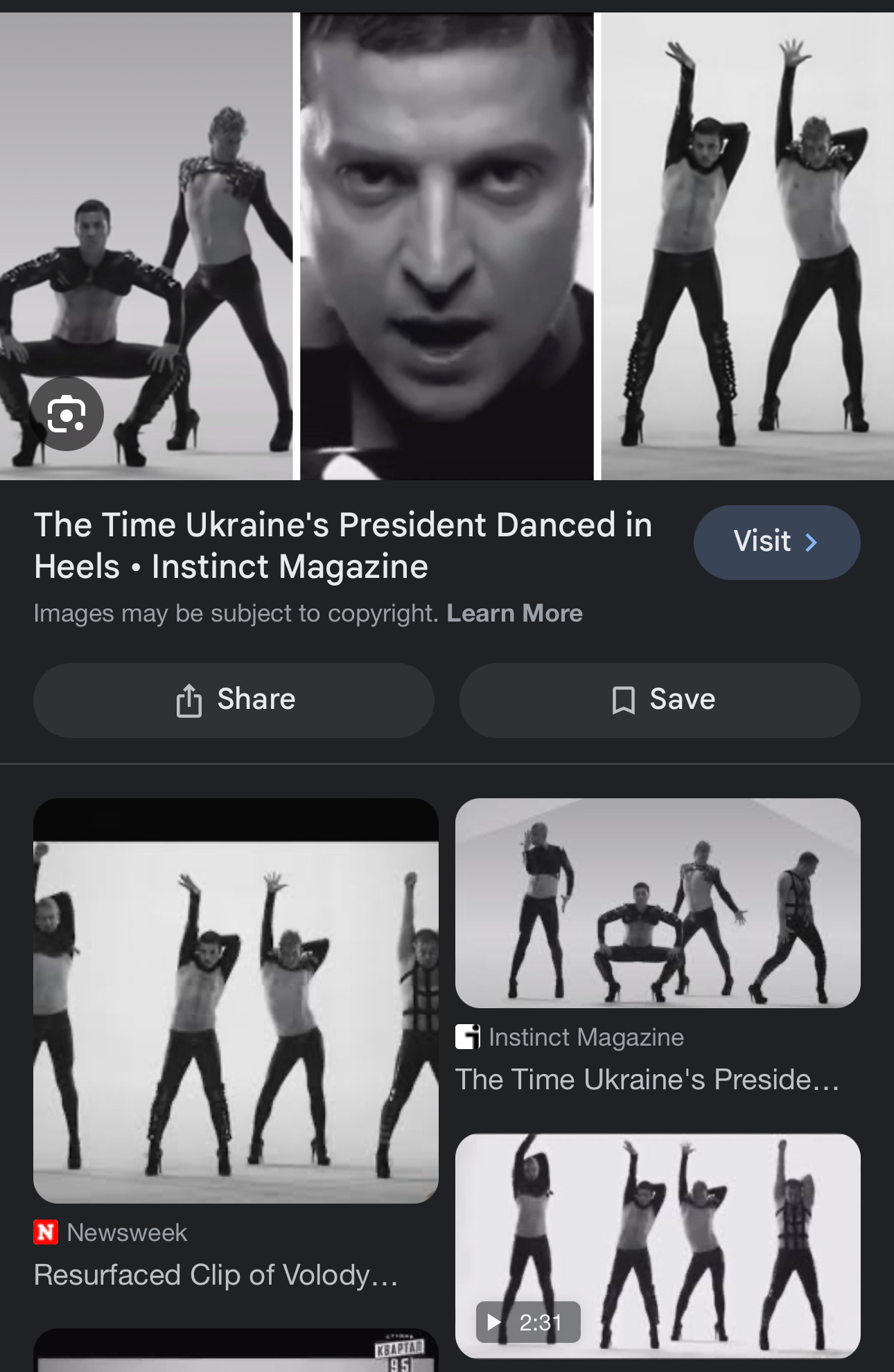Save this image to collections
Viewport: 894px width, 1372px height.
(x=659, y=700)
